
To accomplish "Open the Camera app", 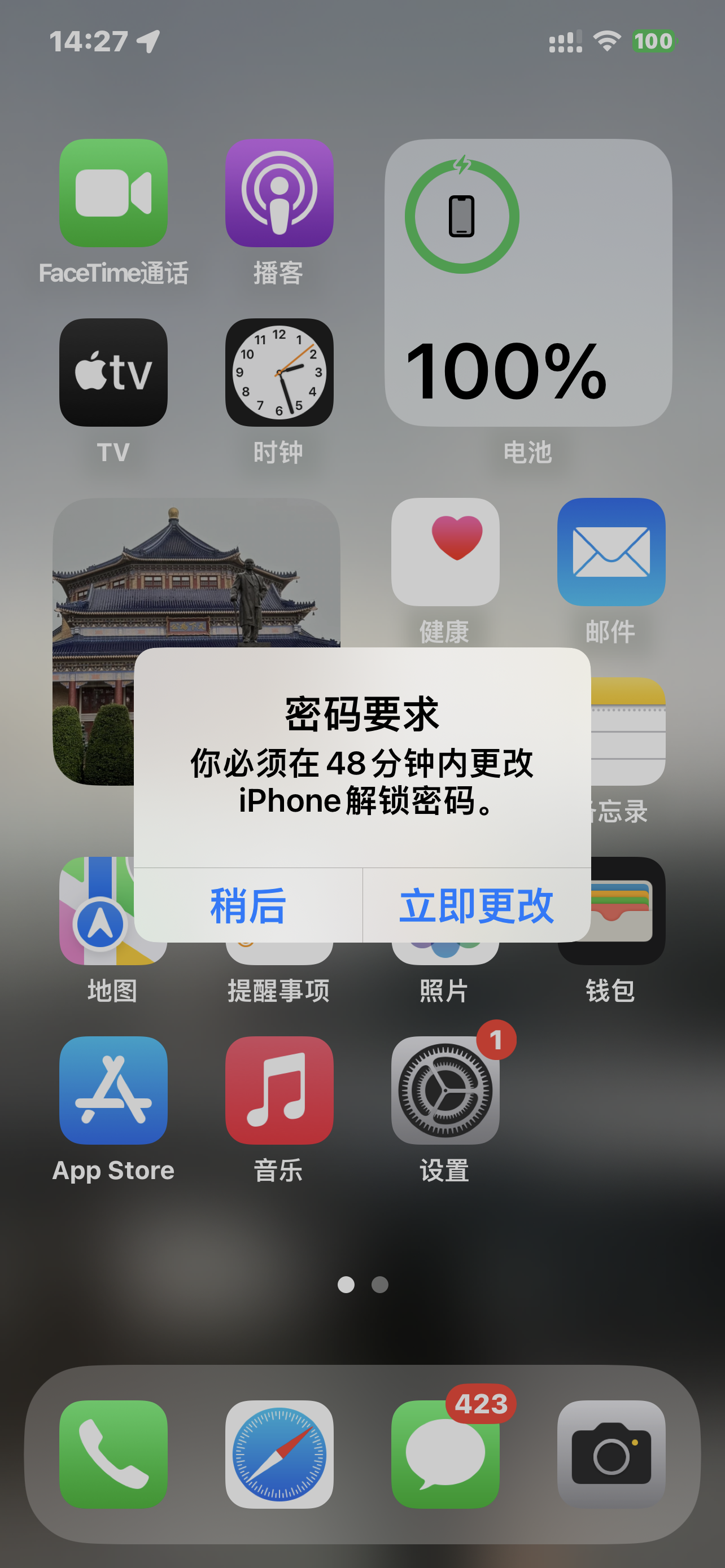I will pos(610,1453).
